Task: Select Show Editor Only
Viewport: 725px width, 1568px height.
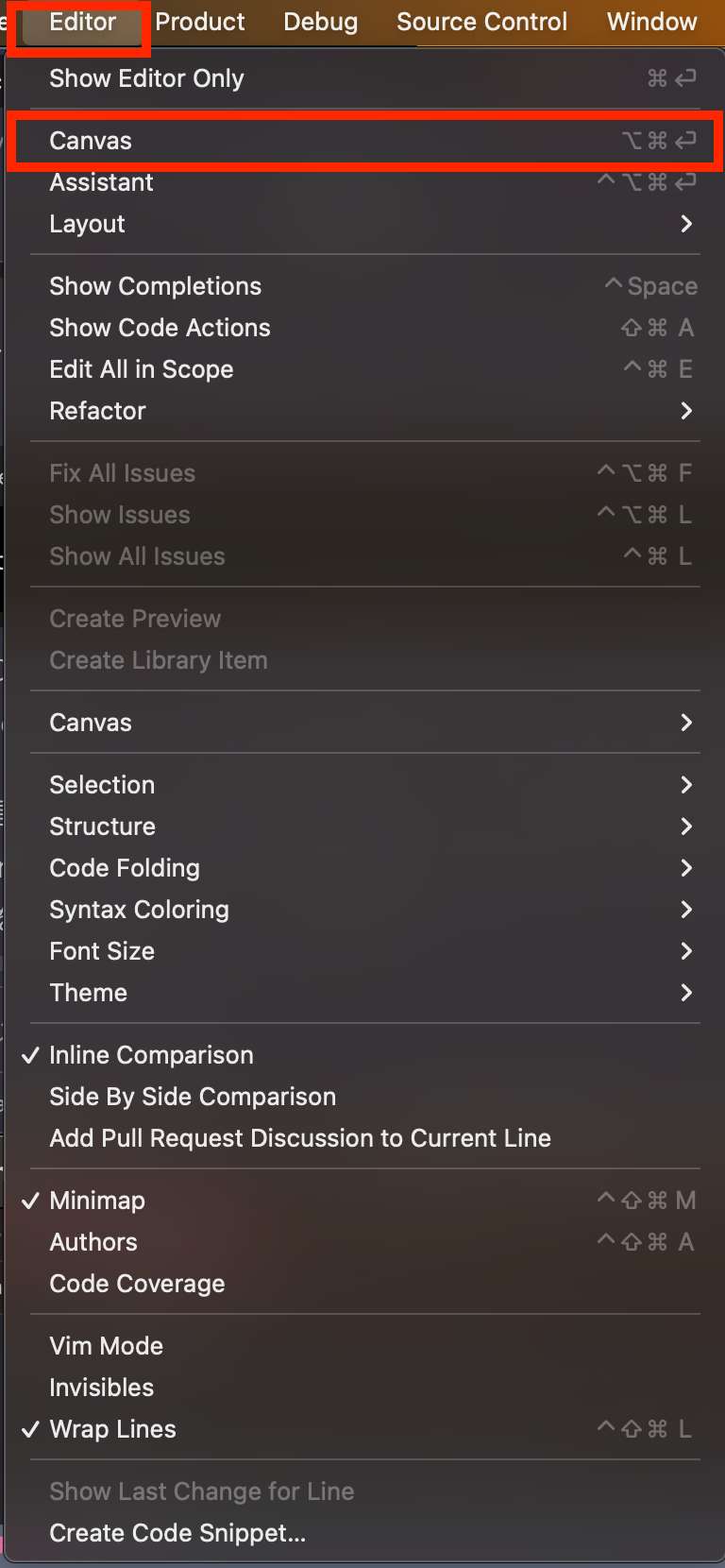Action: (146, 78)
